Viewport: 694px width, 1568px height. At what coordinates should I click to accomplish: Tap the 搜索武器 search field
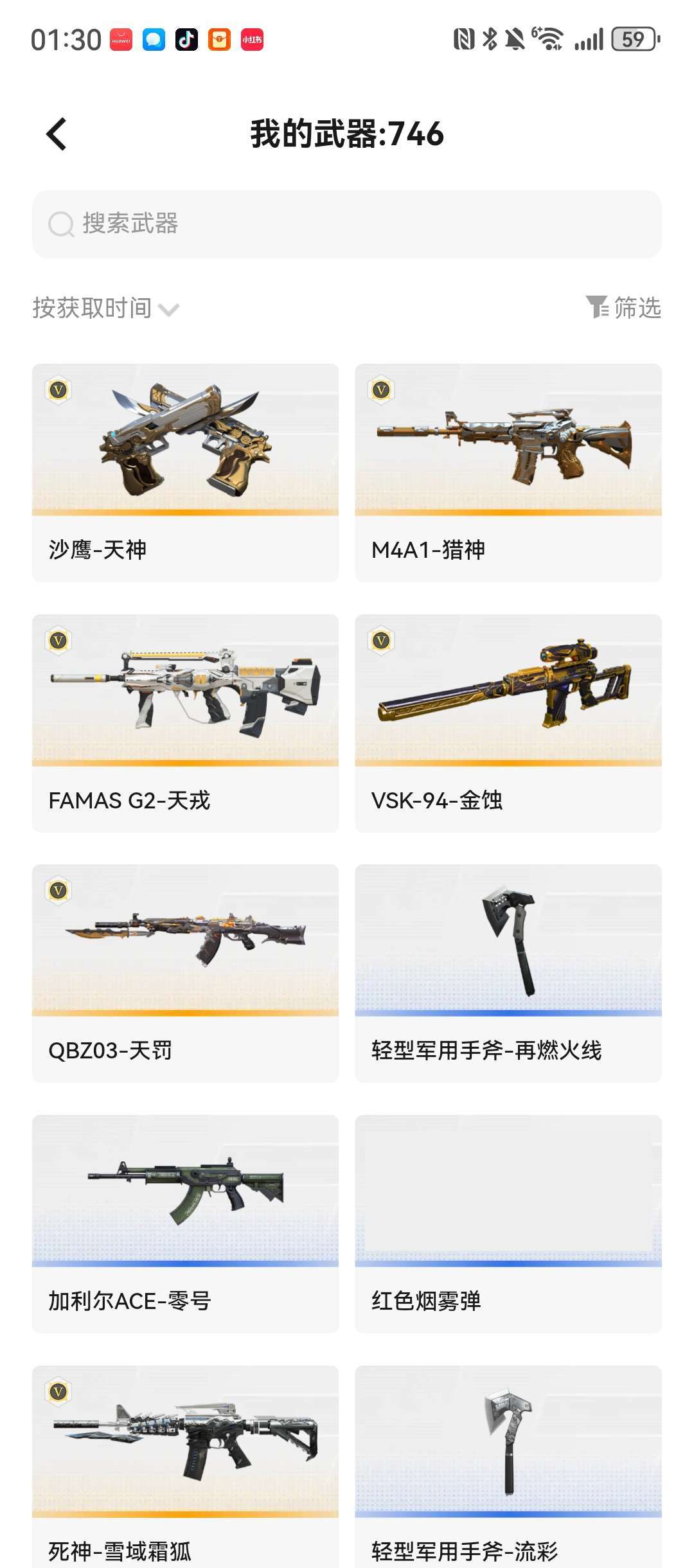click(347, 224)
